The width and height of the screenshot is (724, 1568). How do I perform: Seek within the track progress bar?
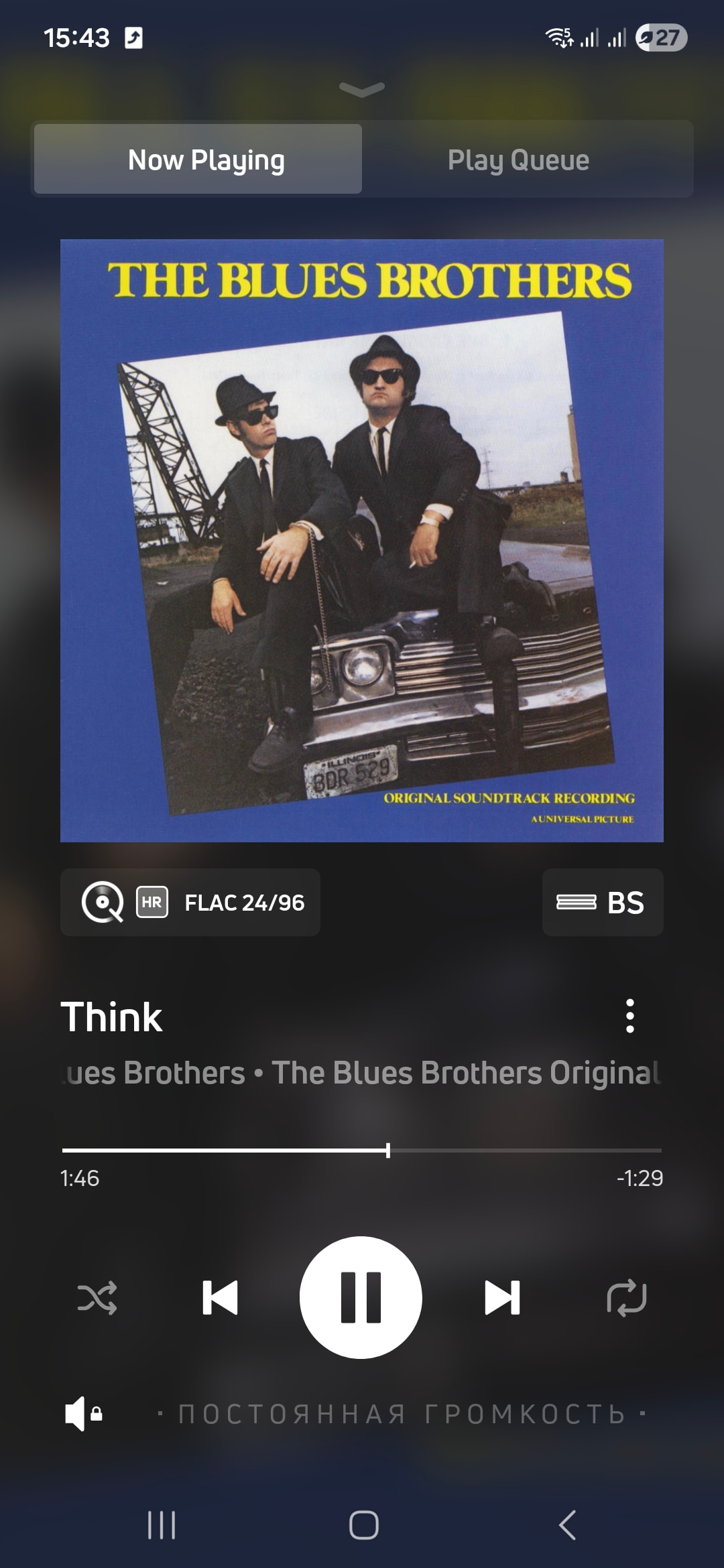click(x=362, y=1150)
